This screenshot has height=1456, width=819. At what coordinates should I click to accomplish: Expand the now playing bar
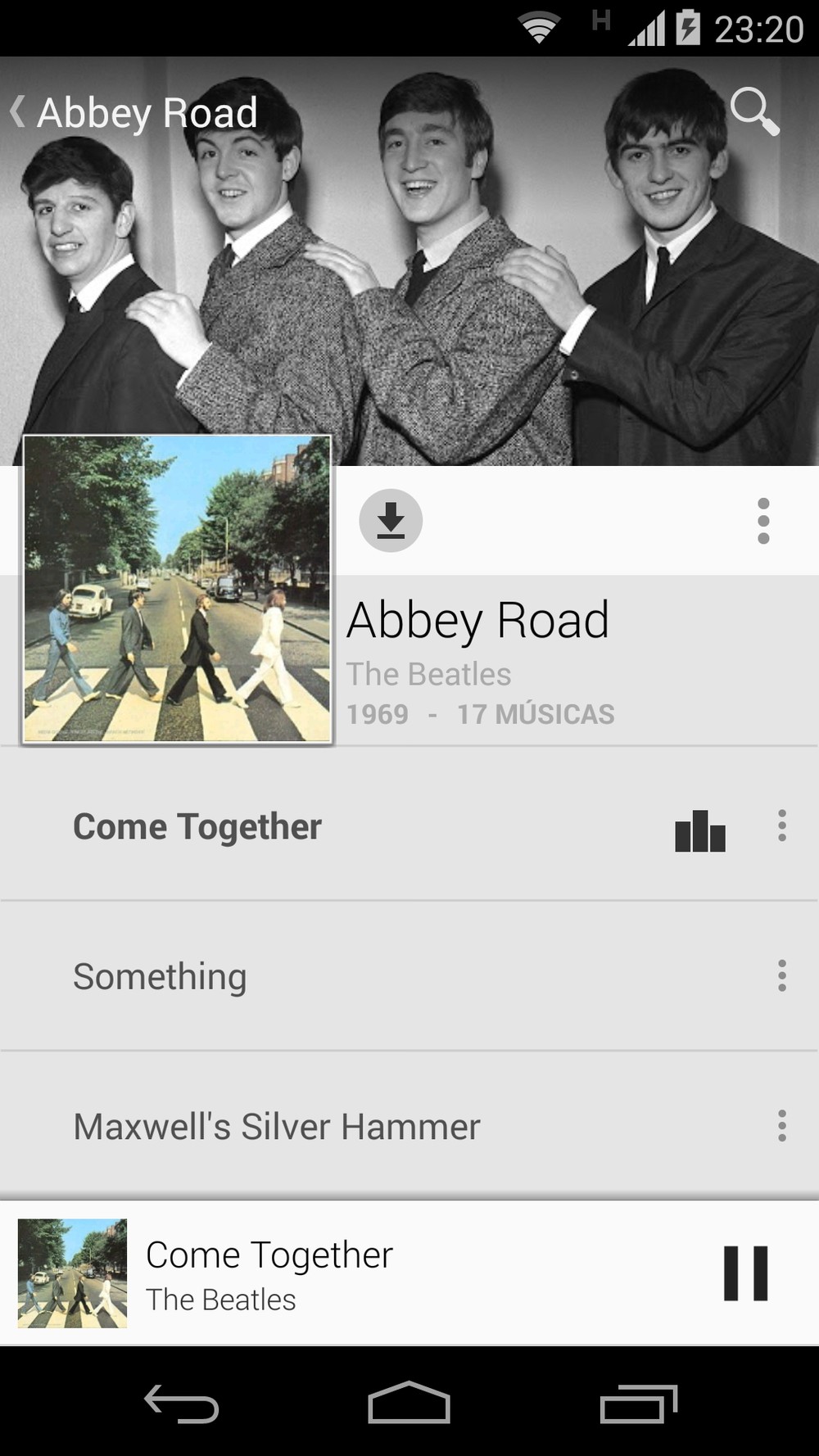tap(409, 1273)
